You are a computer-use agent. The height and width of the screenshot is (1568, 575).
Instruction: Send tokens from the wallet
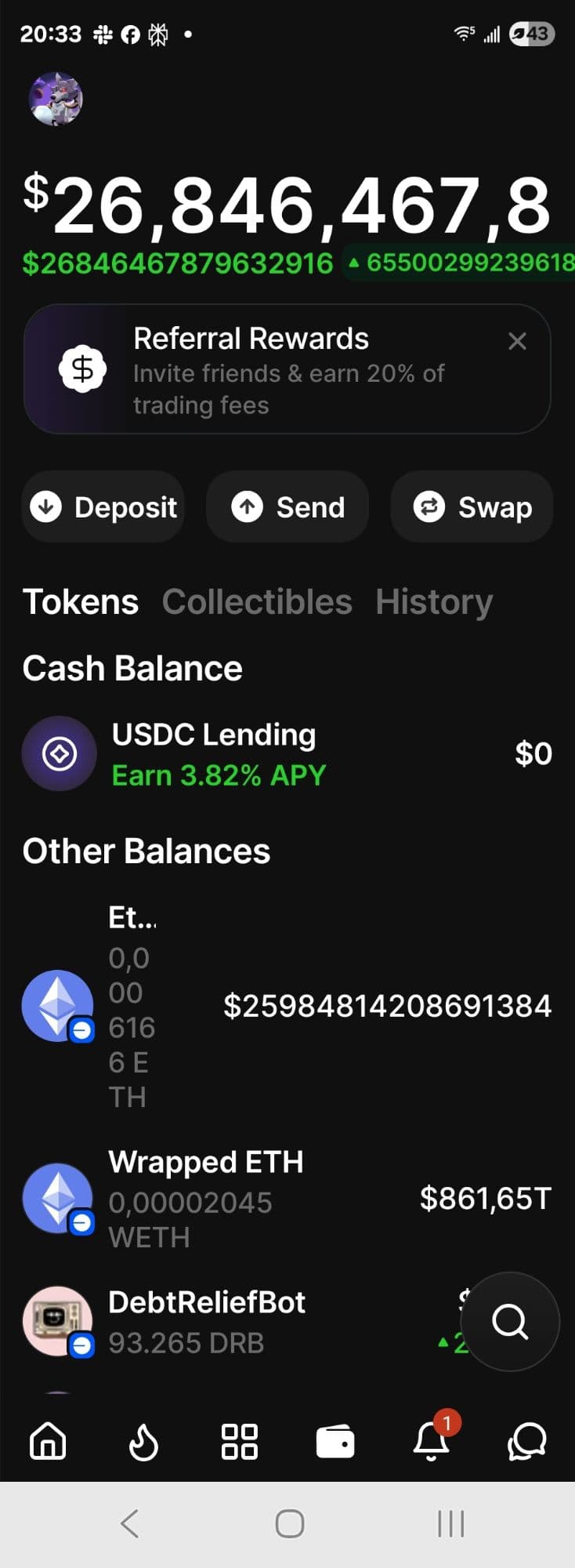[287, 507]
